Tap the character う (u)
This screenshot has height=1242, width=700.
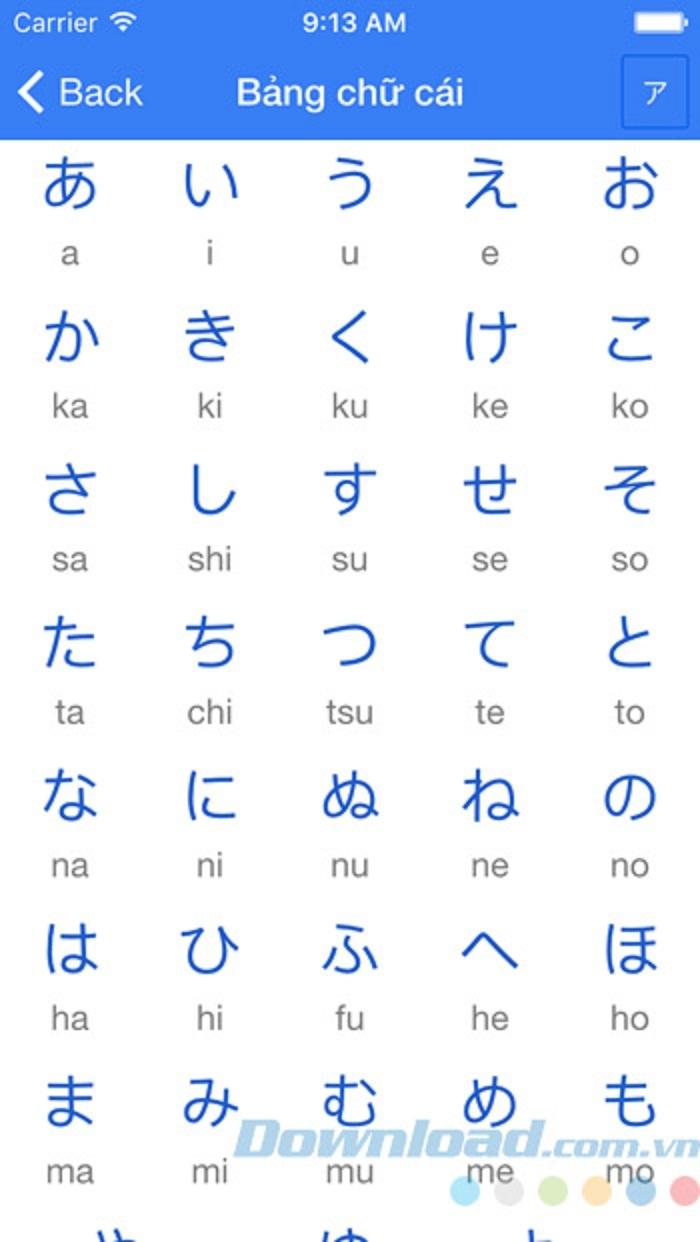point(350,187)
